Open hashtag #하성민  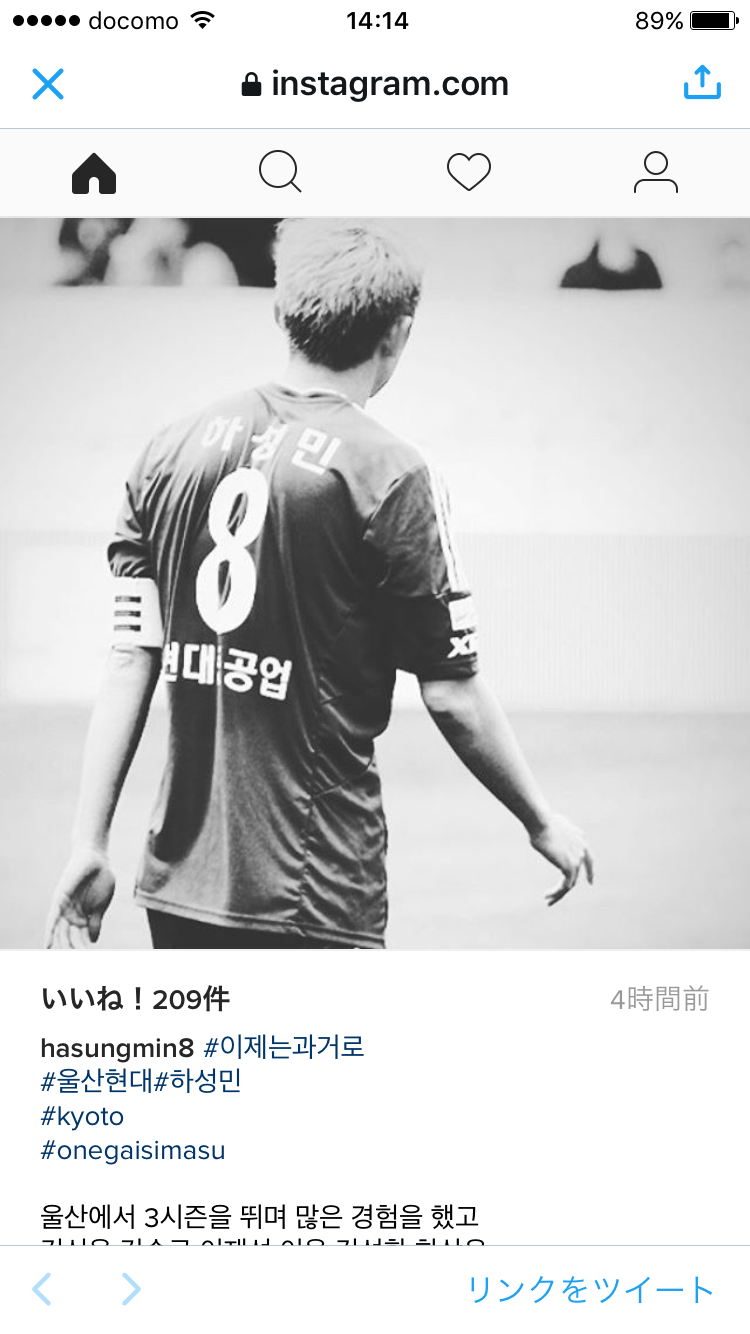[x=197, y=1082]
